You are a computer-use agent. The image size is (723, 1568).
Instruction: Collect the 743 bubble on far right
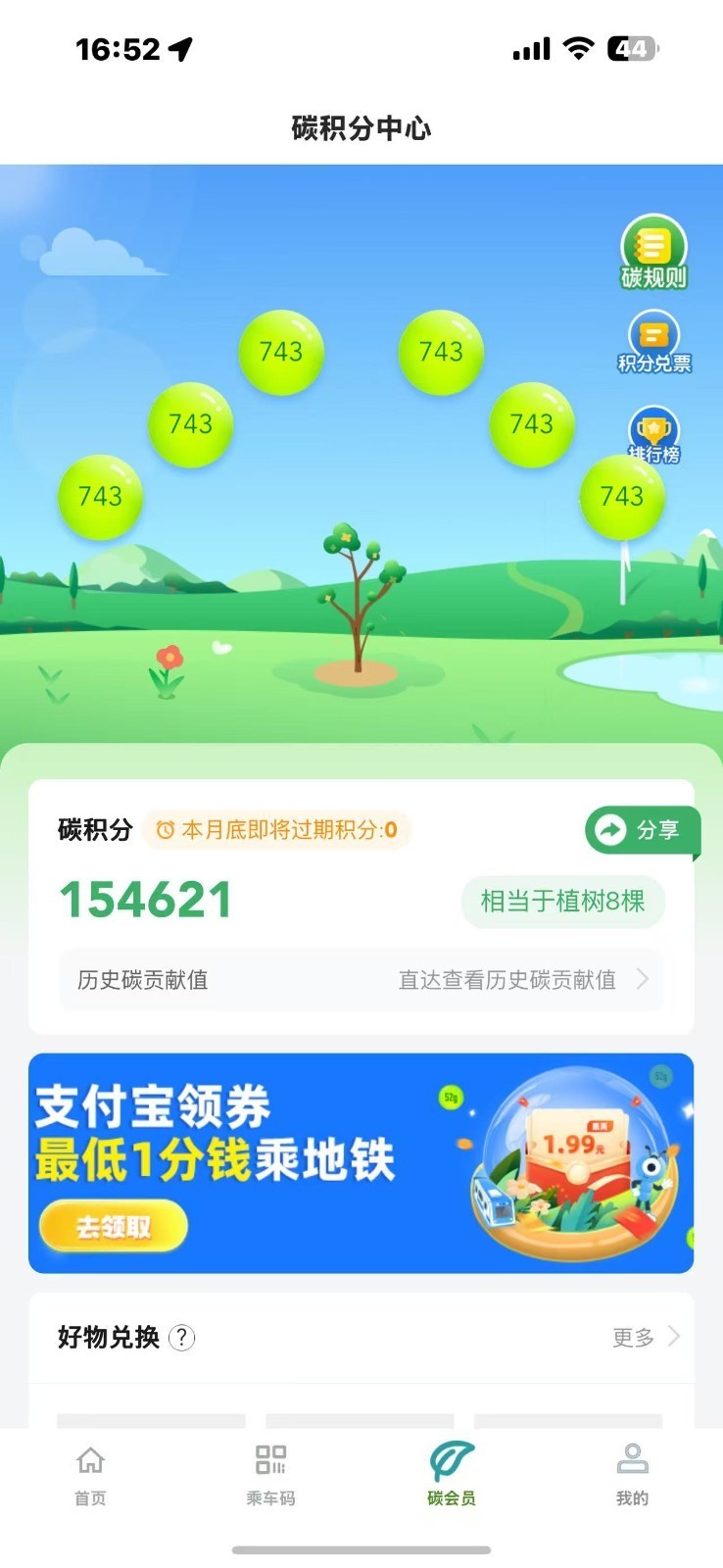click(x=622, y=497)
